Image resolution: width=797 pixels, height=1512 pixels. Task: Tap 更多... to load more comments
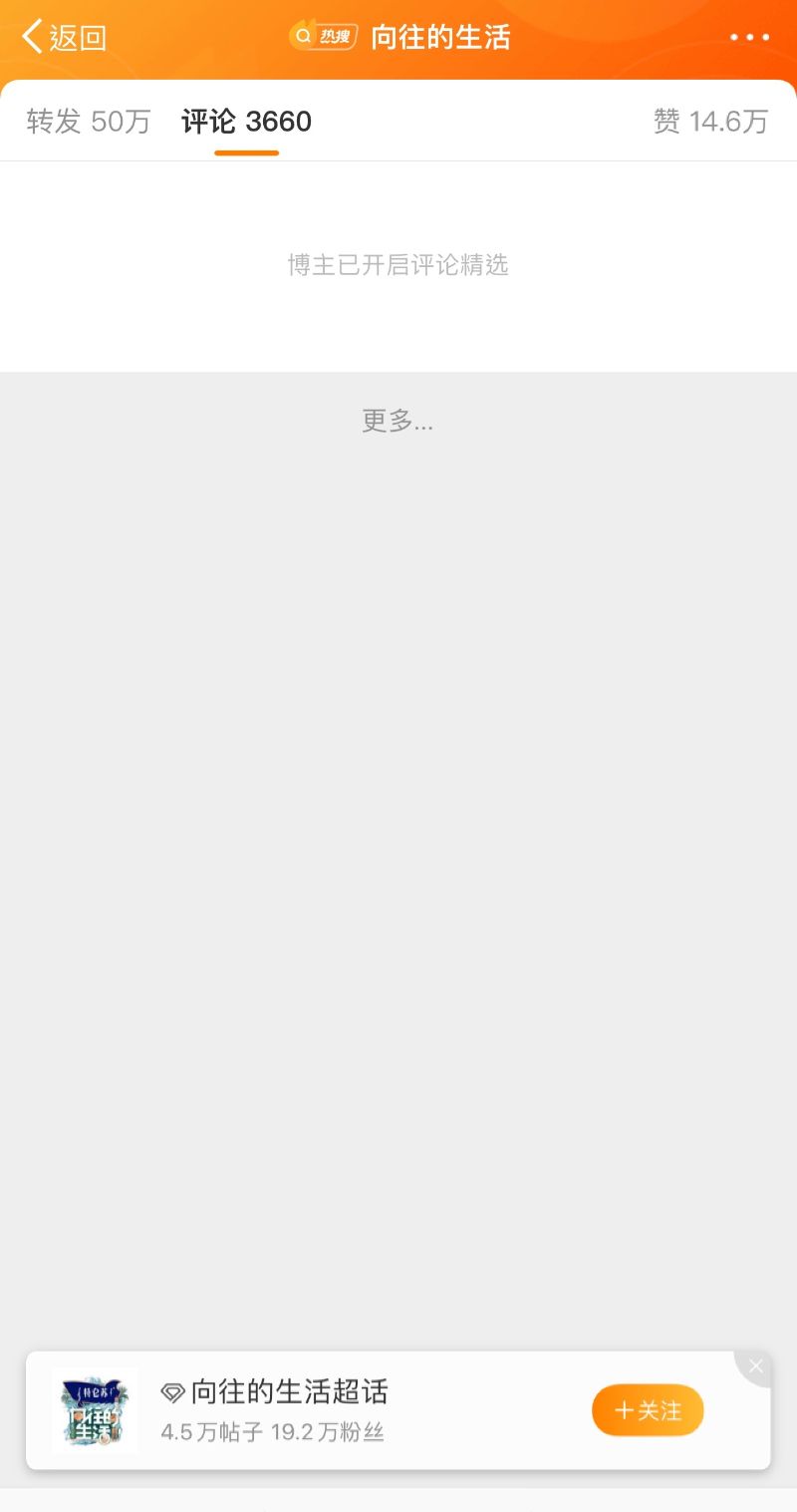tap(398, 421)
